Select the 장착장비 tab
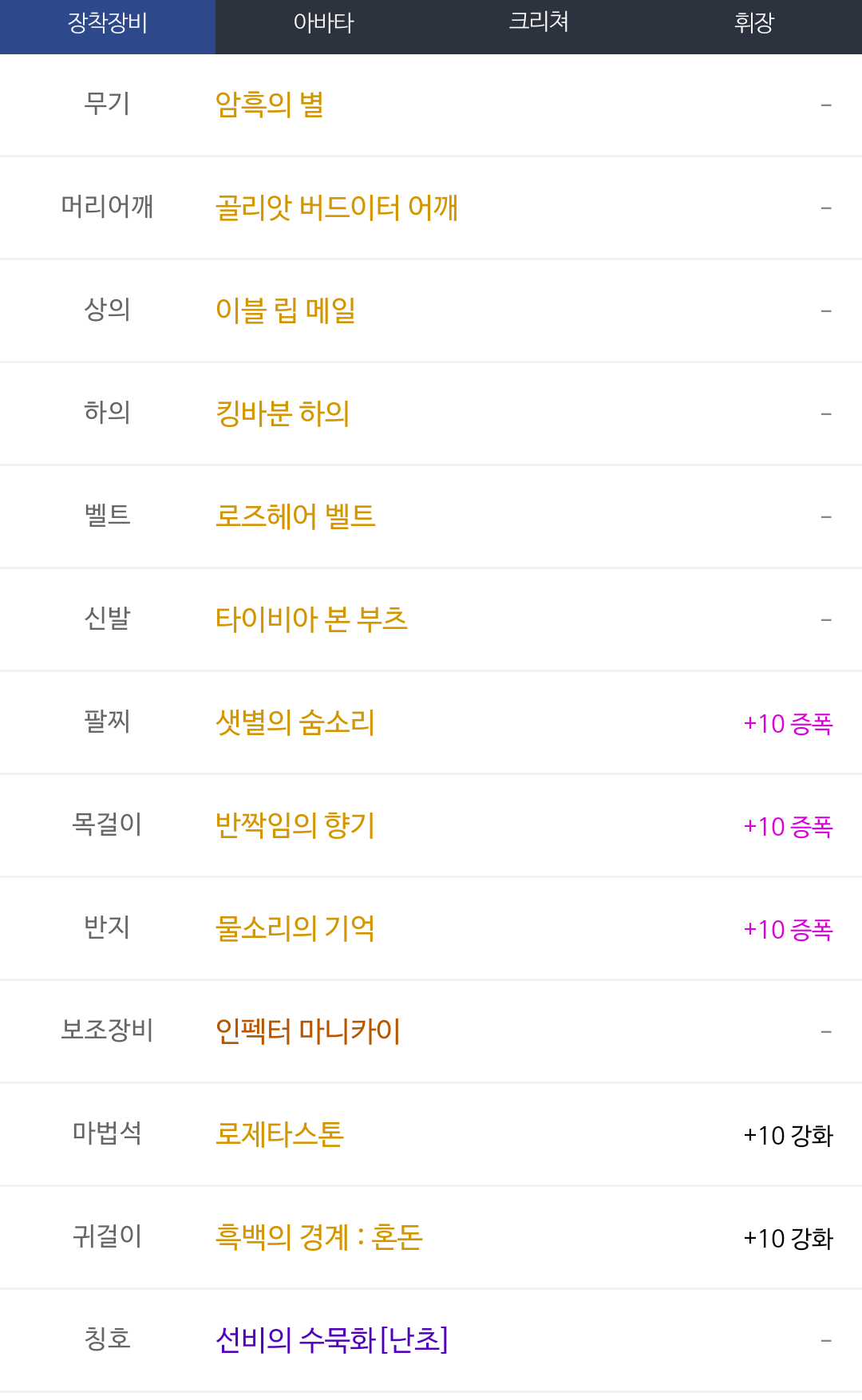 pyautogui.click(x=108, y=24)
